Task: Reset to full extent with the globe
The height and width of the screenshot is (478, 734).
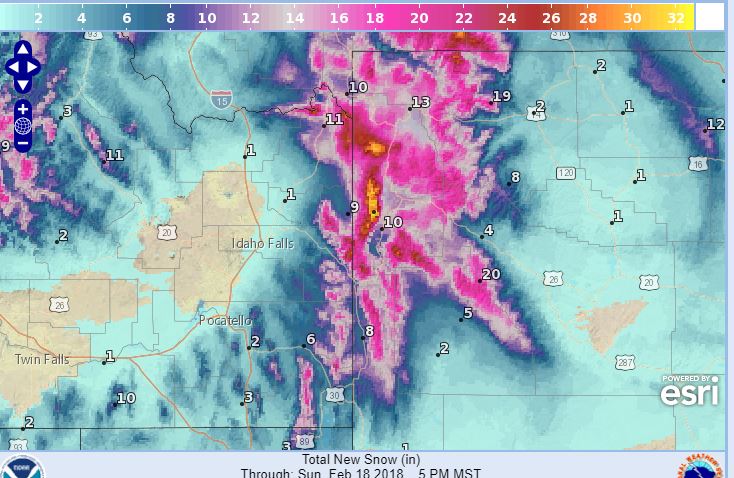Action: (x=23, y=126)
